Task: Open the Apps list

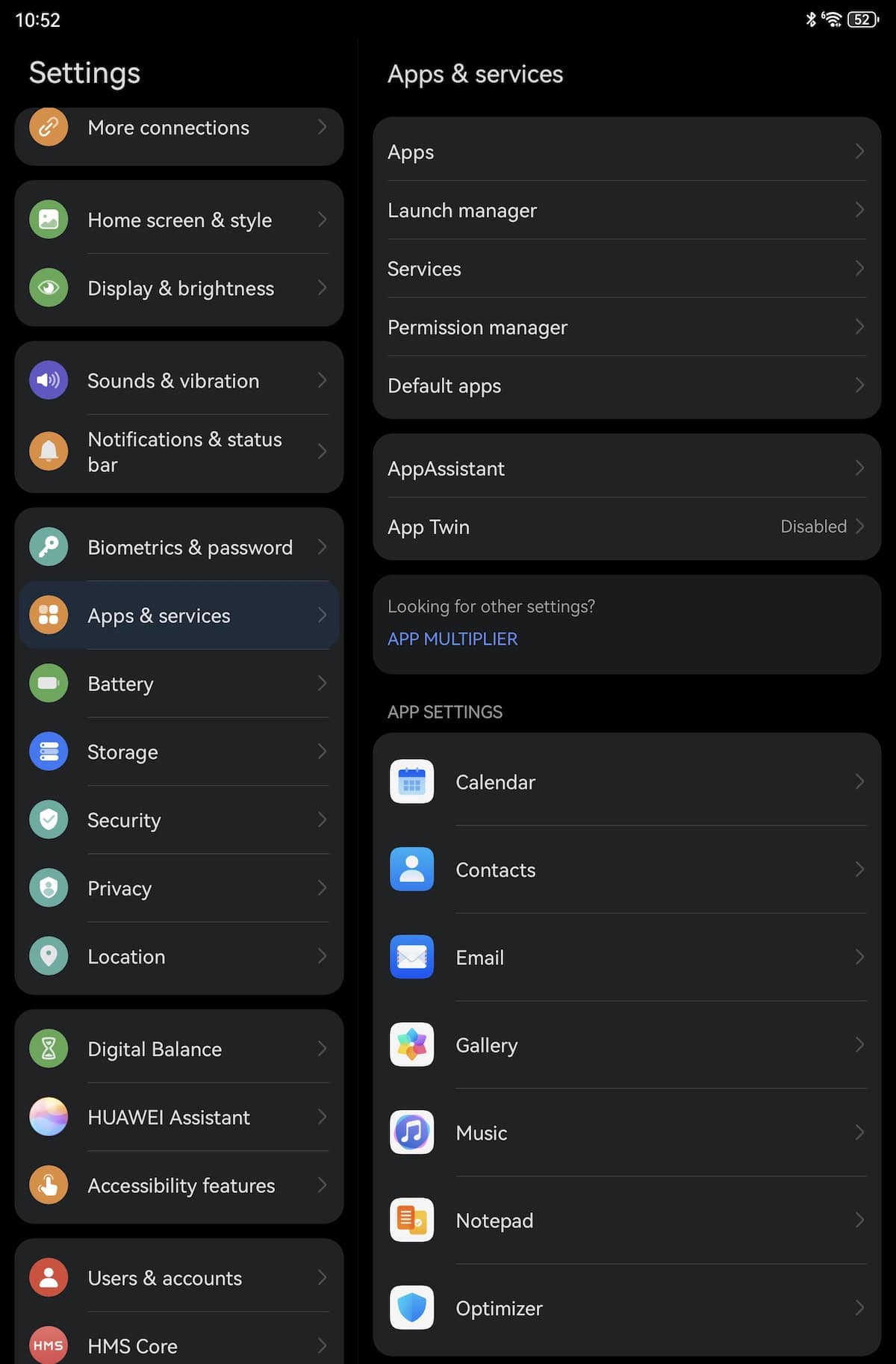Action: coord(626,152)
